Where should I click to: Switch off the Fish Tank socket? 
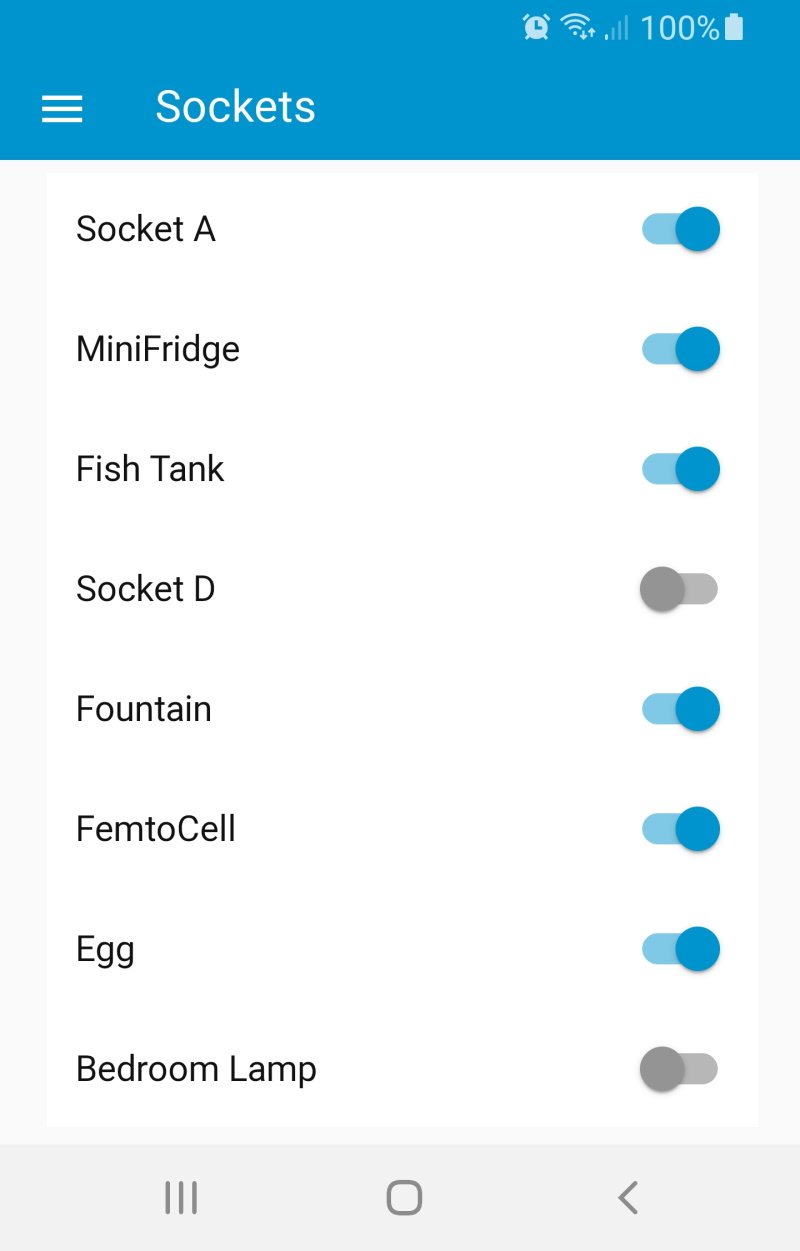tap(680, 469)
